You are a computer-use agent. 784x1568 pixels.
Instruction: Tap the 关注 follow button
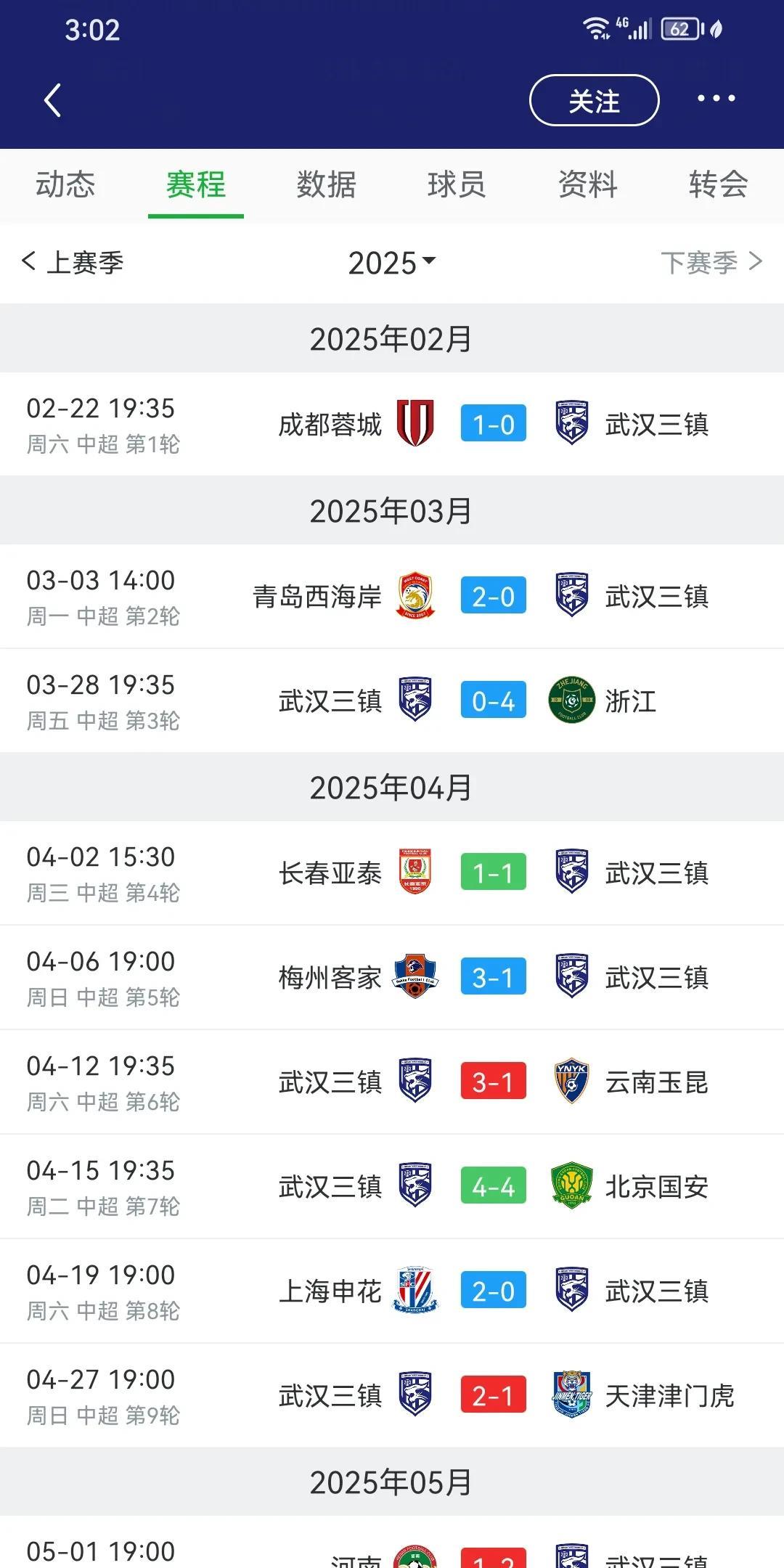594,100
